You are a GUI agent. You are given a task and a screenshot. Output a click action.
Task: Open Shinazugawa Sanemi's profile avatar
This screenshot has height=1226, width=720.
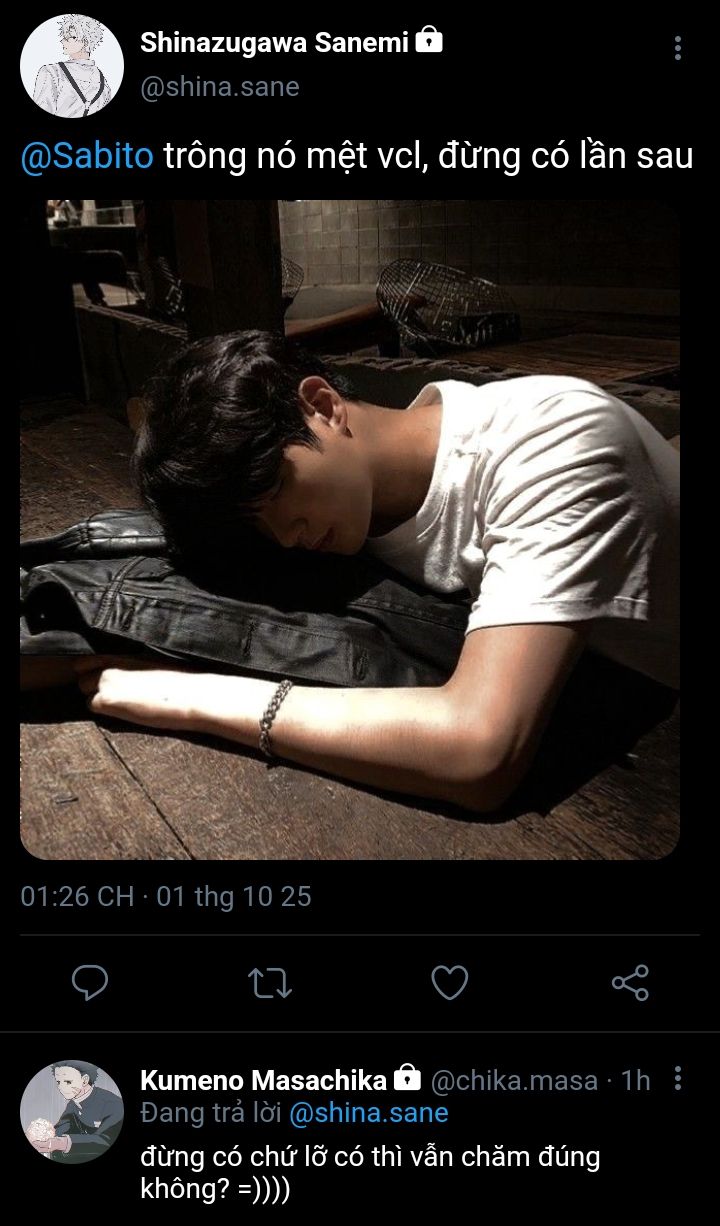72,66
